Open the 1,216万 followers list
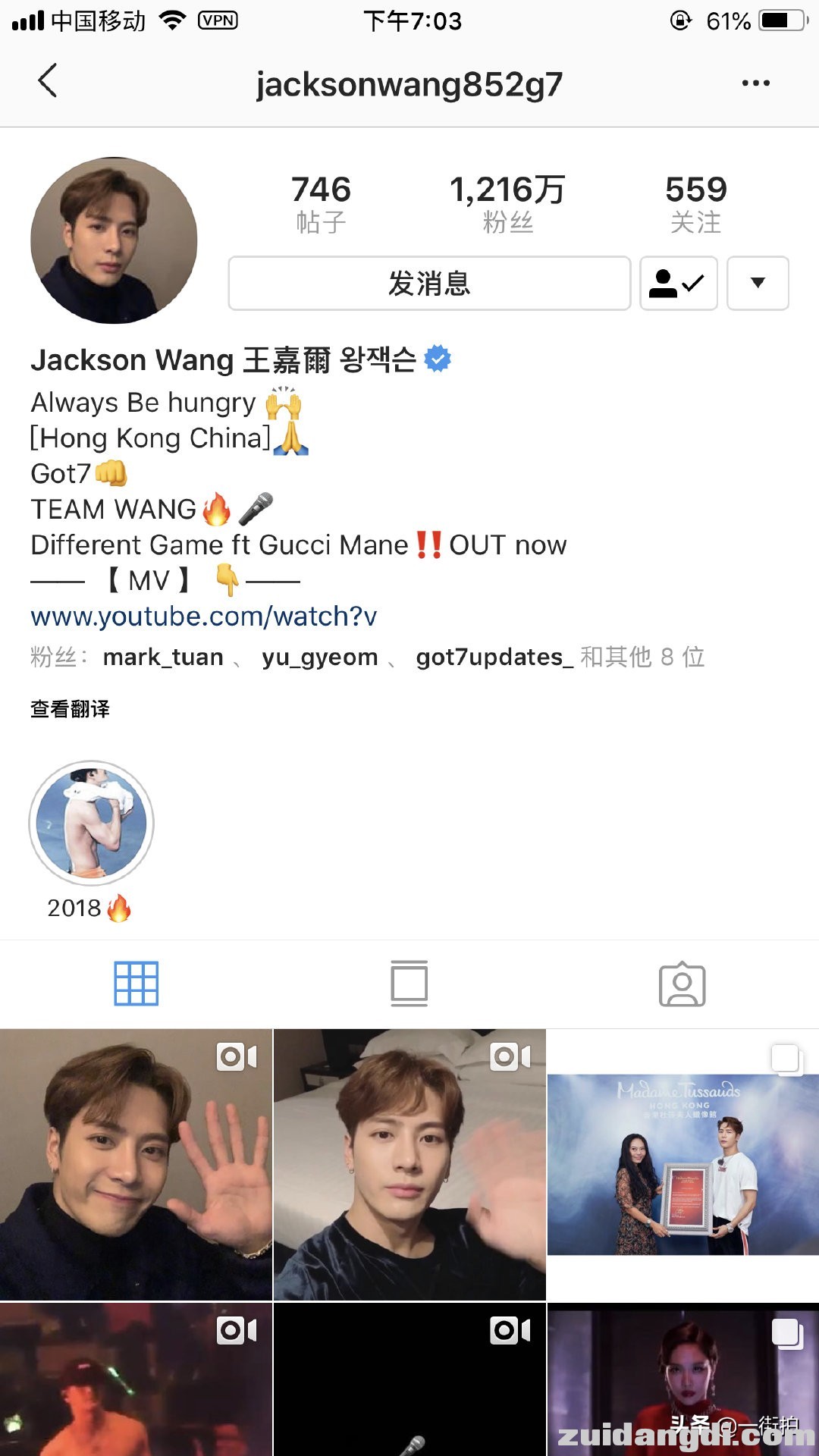The image size is (819, 1456). tap(507, 203)
